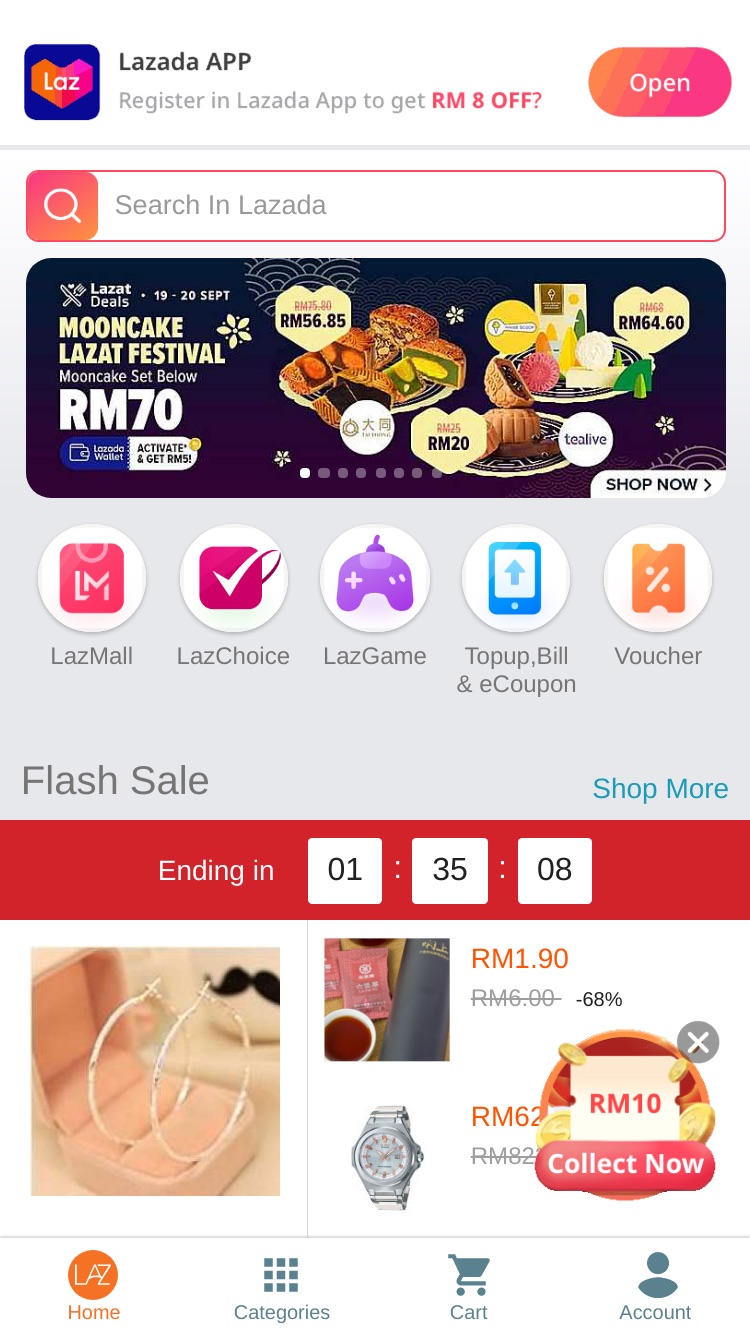Viewport: 750px width, 1334px height.
Task: Go to the Cart tab
Action: coord(468,1288)
